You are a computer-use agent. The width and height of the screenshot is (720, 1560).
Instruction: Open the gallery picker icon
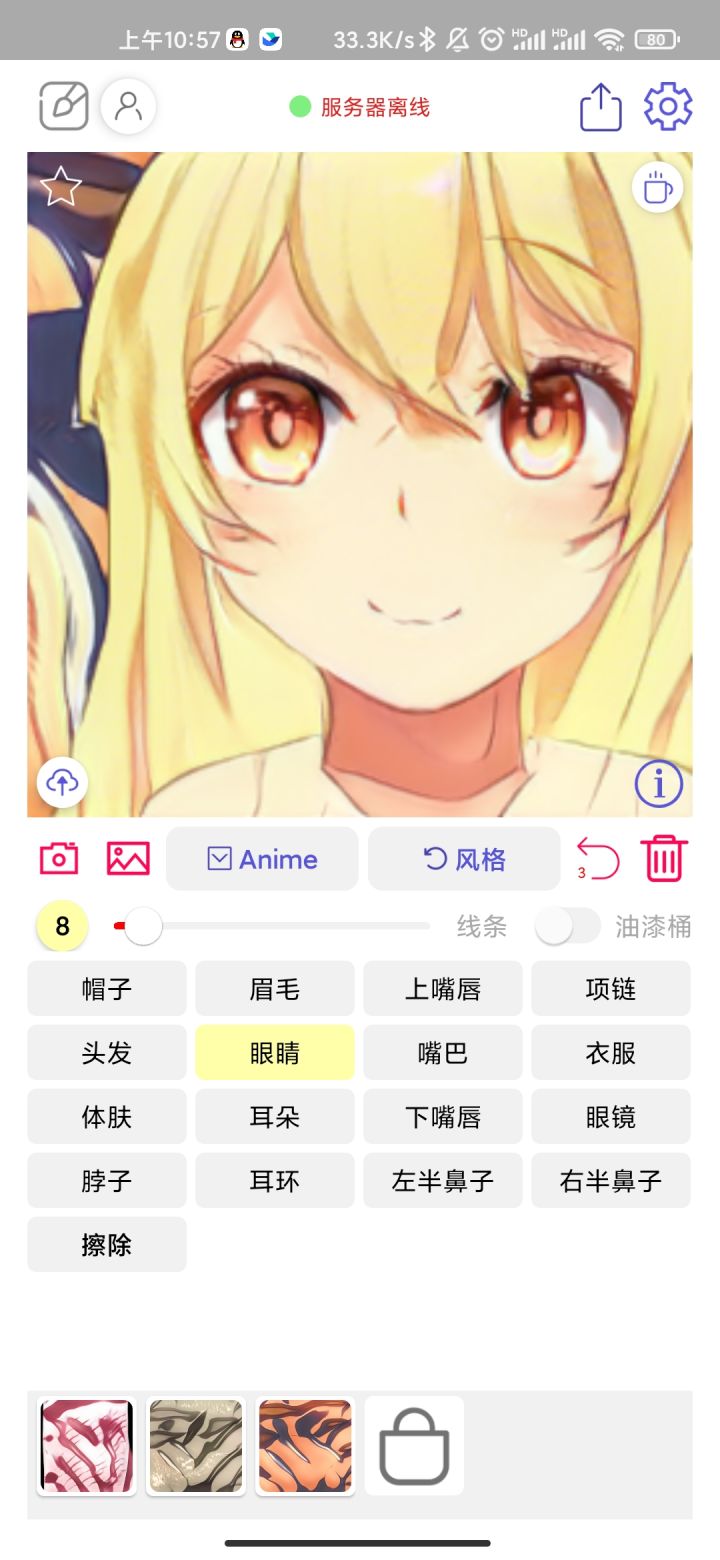pos(129,858)
